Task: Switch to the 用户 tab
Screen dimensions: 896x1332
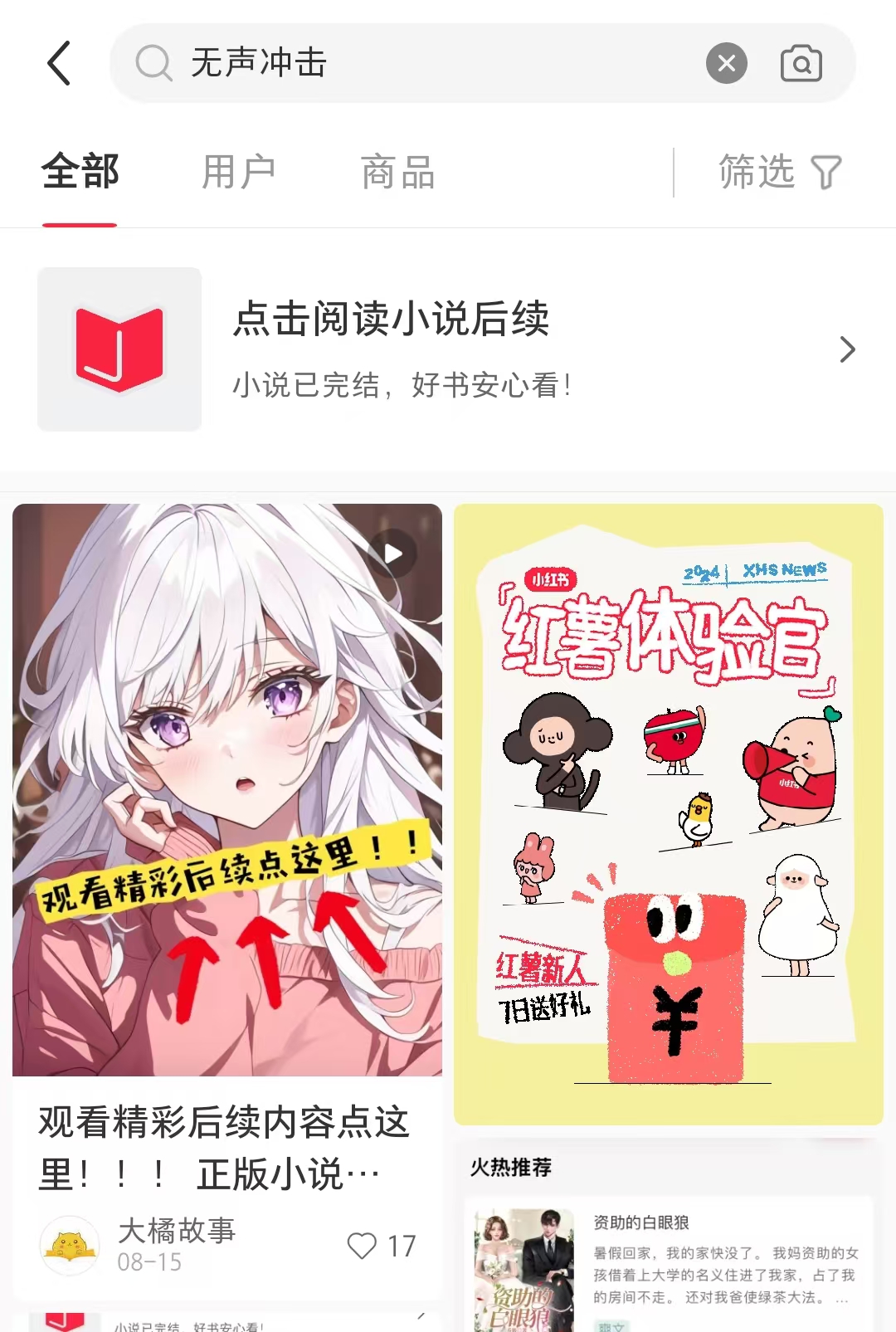Action: 238,173
